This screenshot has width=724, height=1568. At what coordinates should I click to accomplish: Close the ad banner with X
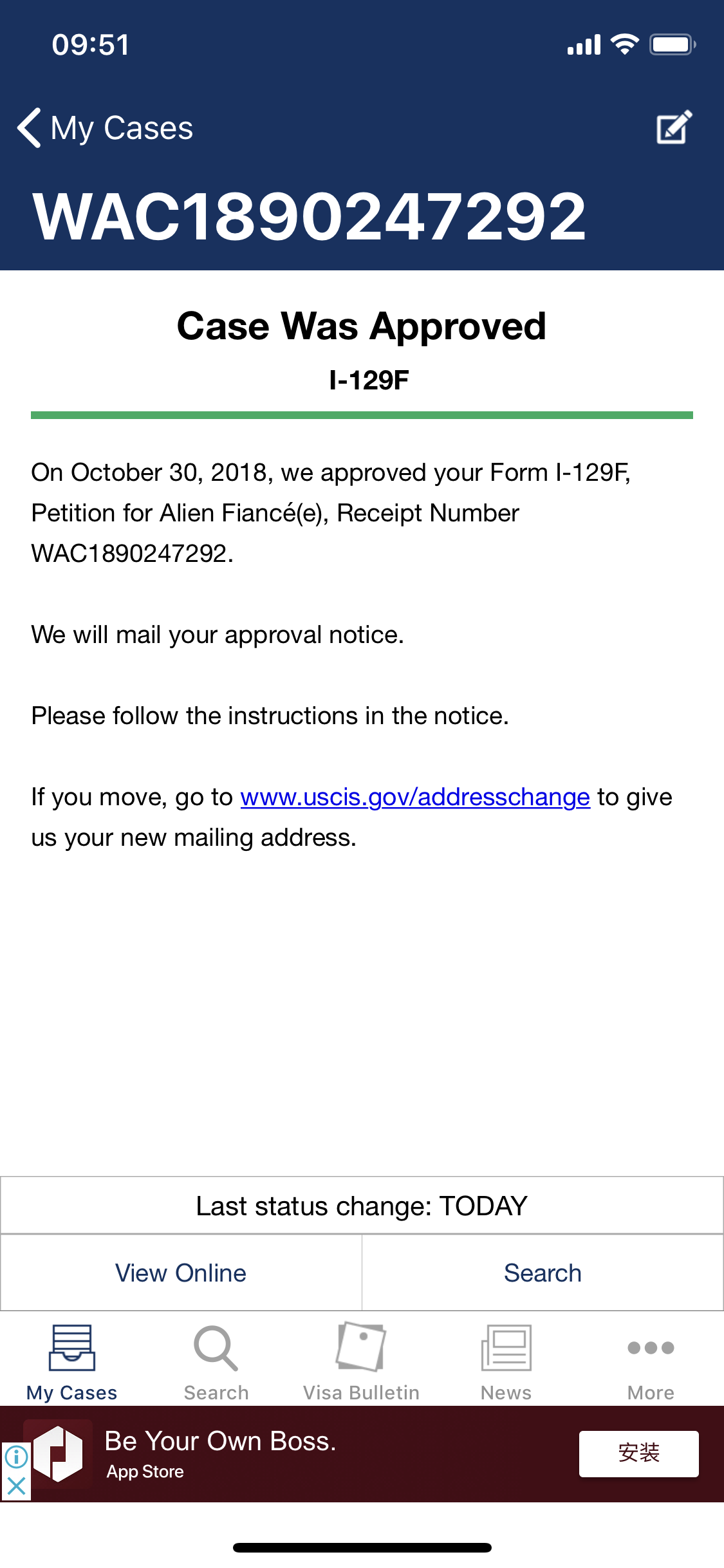(16, 1486)
